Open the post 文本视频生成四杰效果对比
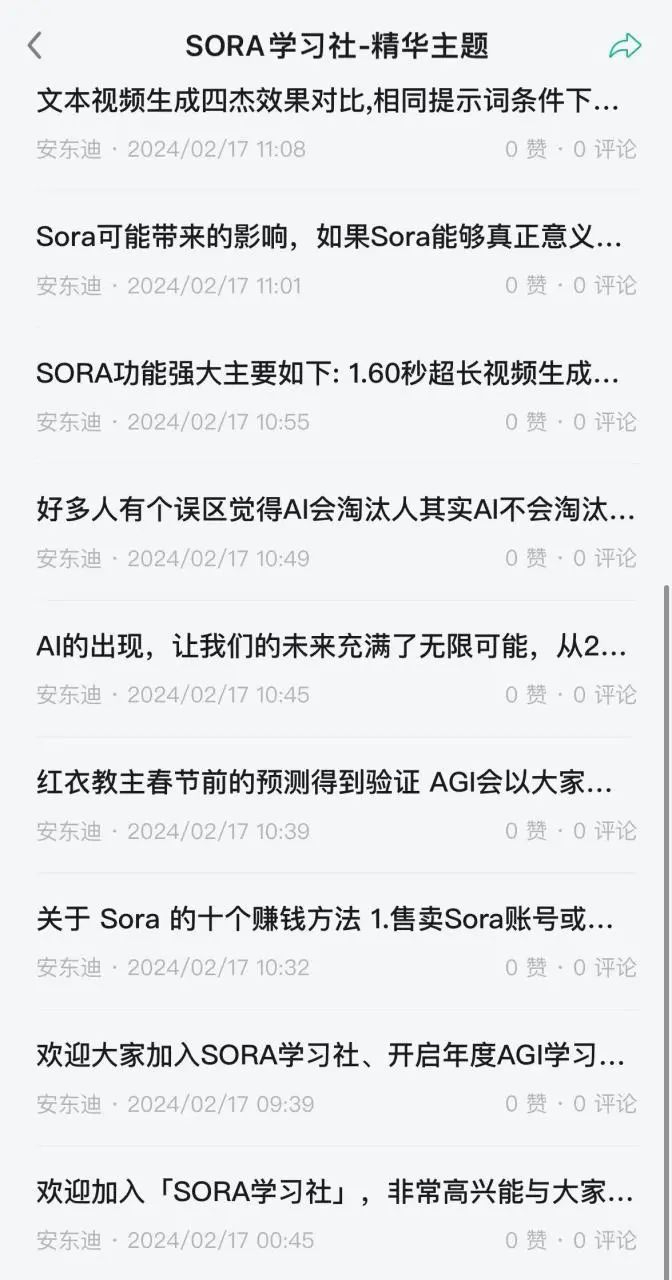The width and height of the screenshot is (672, 1280). [x=328, y=100]
